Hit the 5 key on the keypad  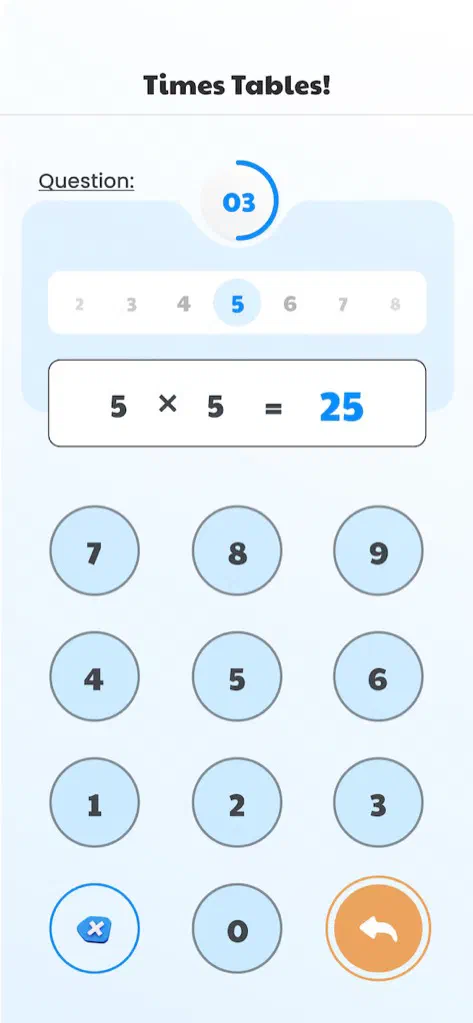237,676
